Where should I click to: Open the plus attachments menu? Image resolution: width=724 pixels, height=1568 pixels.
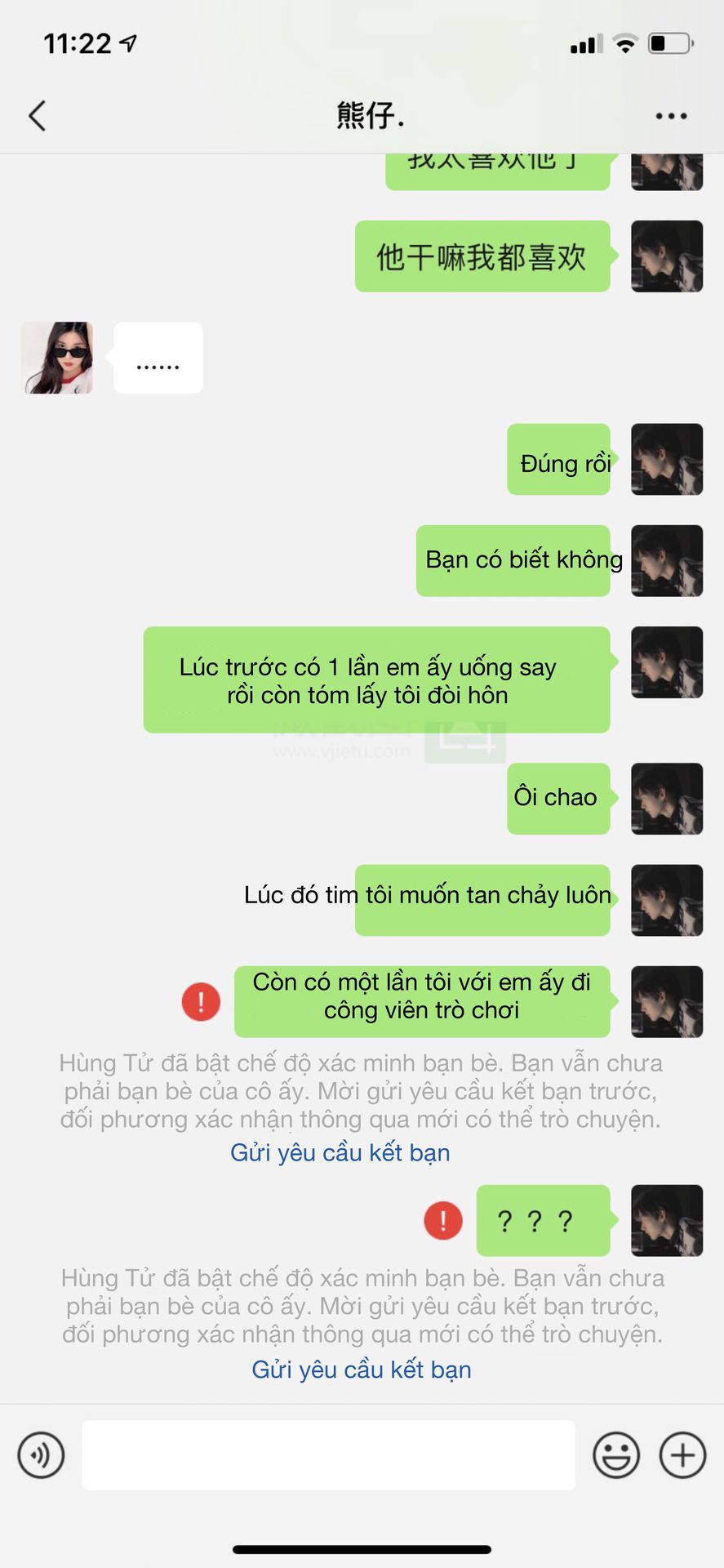682,1454
